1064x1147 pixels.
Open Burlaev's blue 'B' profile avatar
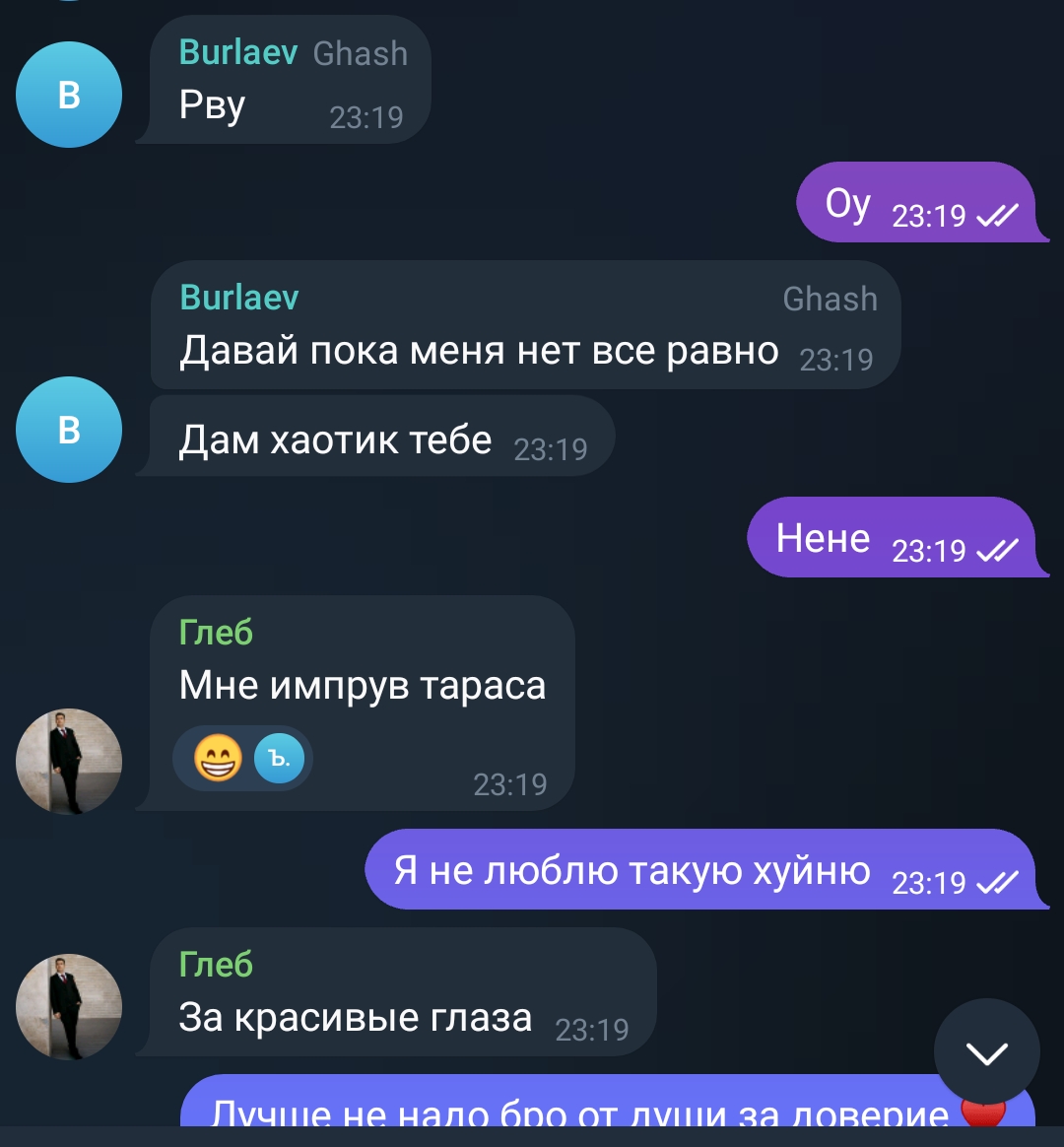tap(68, 95)
